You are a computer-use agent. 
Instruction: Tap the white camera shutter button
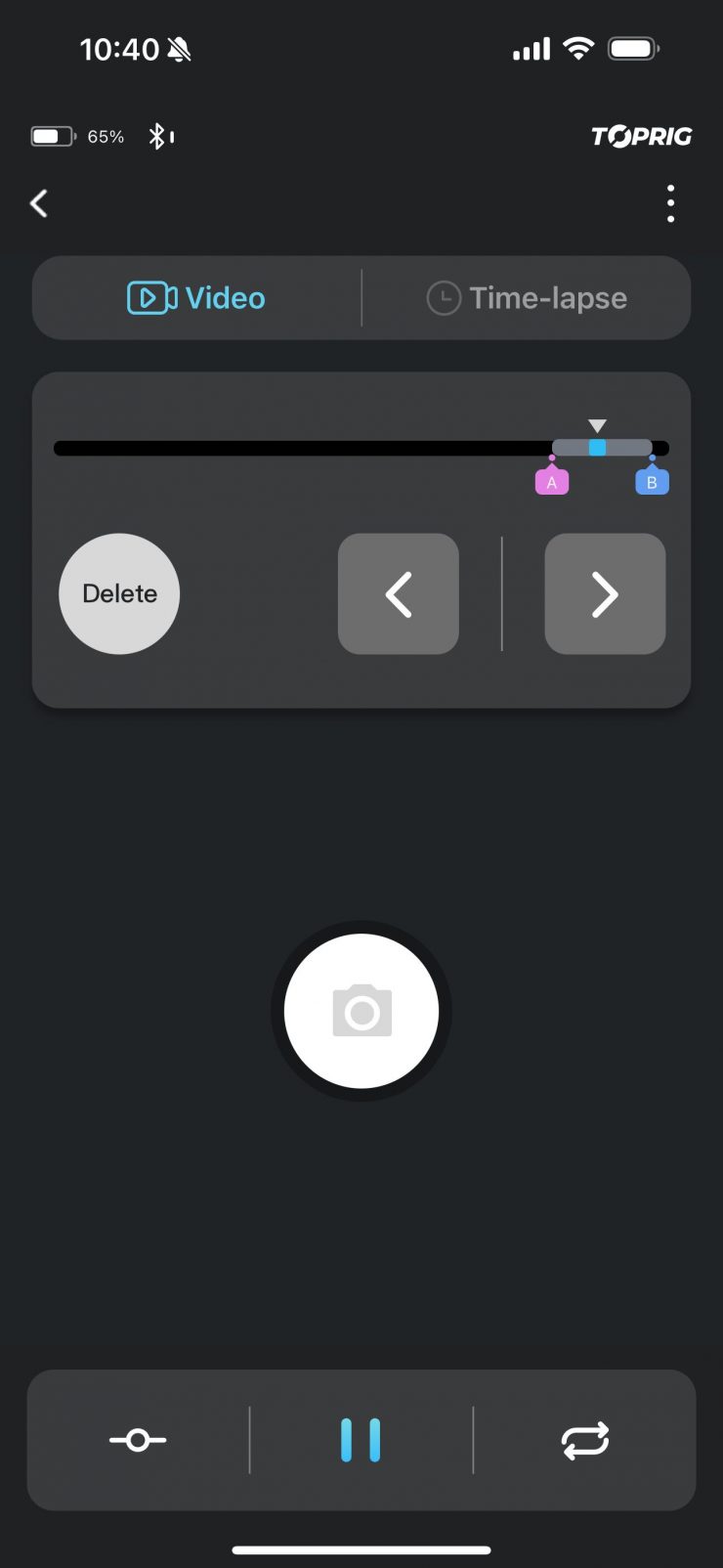pos(361,1011)
